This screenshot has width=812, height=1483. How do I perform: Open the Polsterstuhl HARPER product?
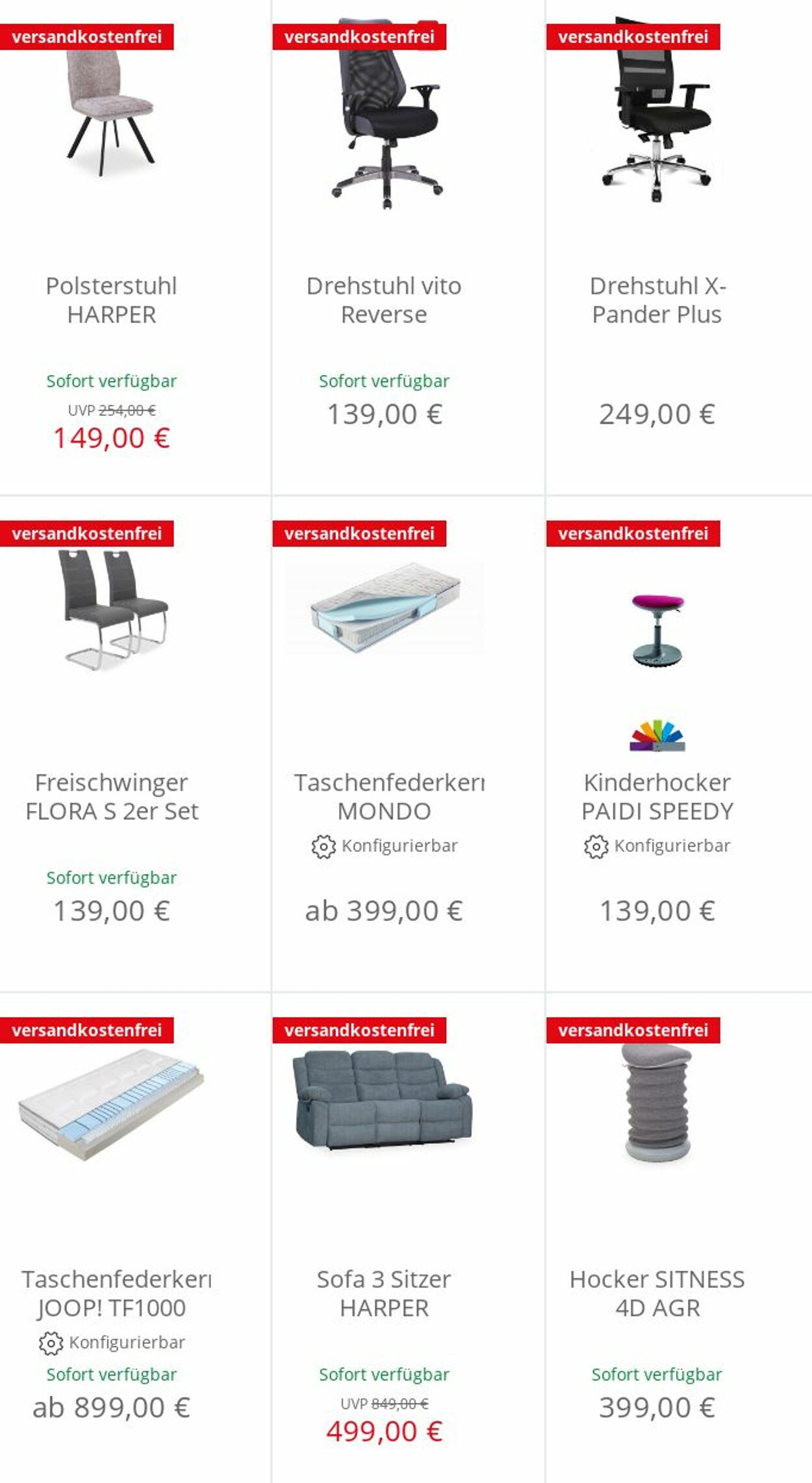tap(111, 300)
